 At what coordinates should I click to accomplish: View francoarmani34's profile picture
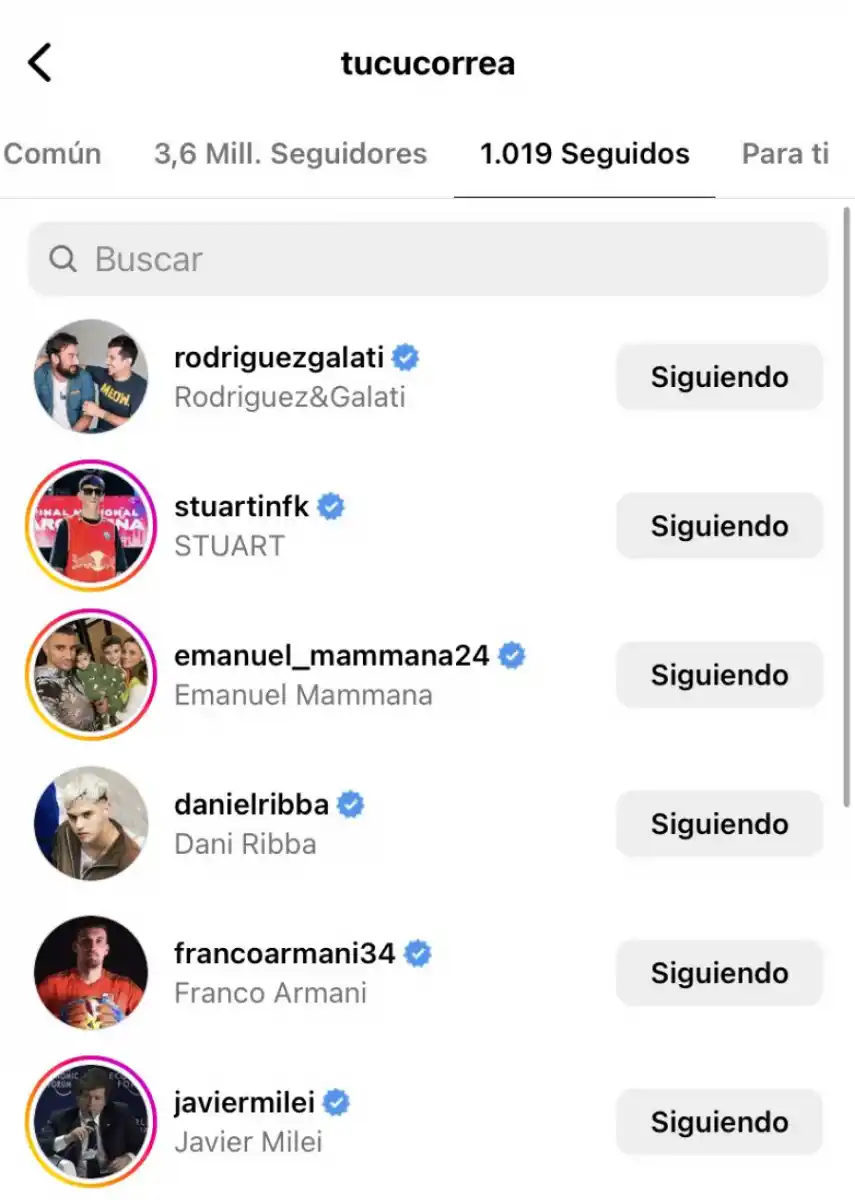point(91,972)
